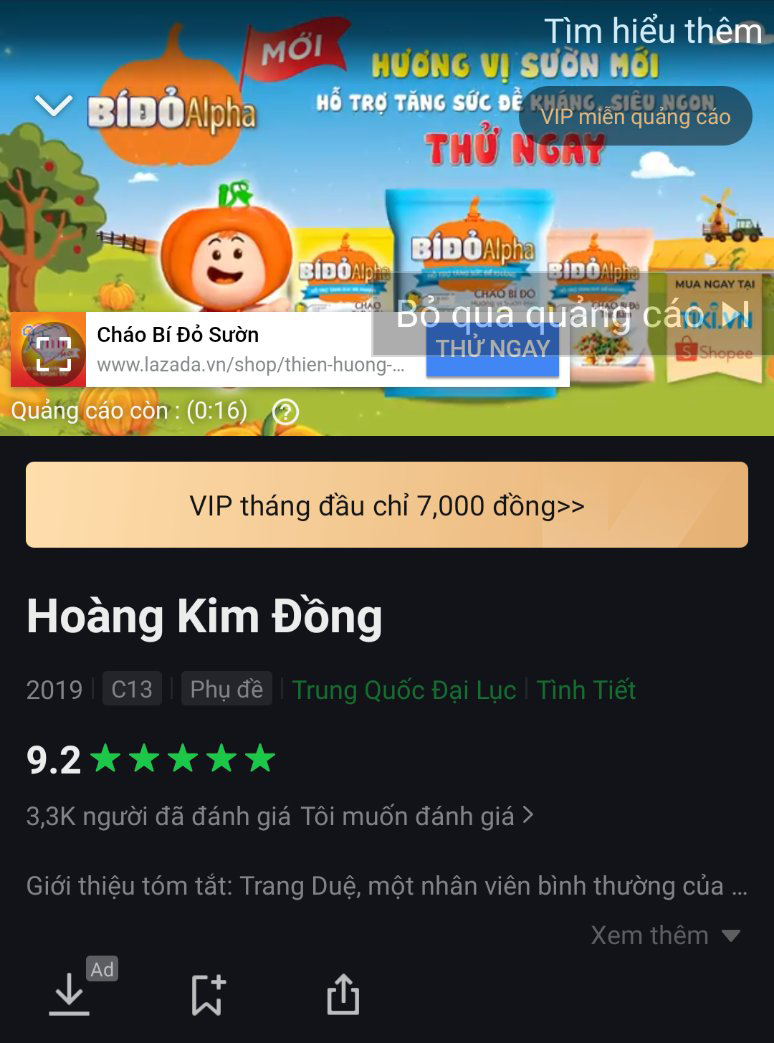Add the movie to your watchlist
Image resolution: width=774 pixels, height=1043 pixels.
pyautogui.click(x=207, y=994)
